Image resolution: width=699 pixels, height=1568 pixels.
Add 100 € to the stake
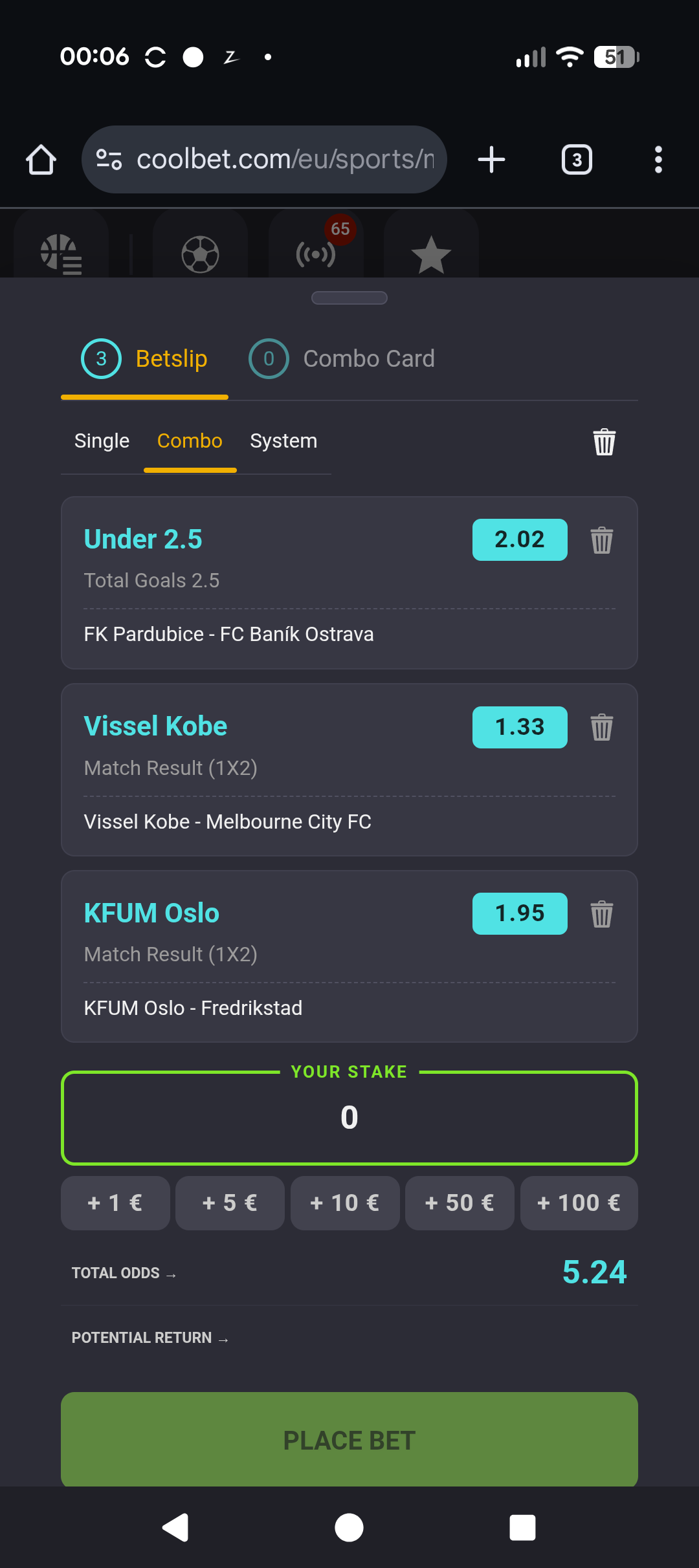pos(579,1203)
